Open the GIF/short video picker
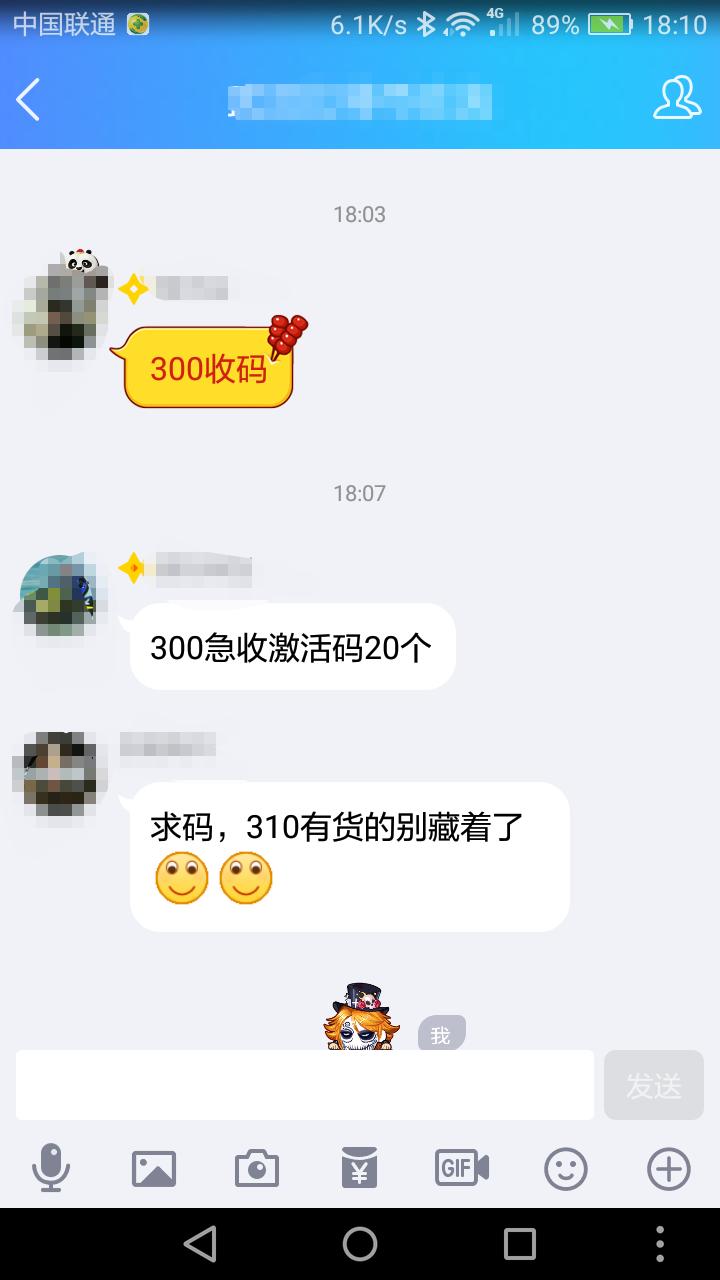The image size is (720, 1280). click(461, 1167)
